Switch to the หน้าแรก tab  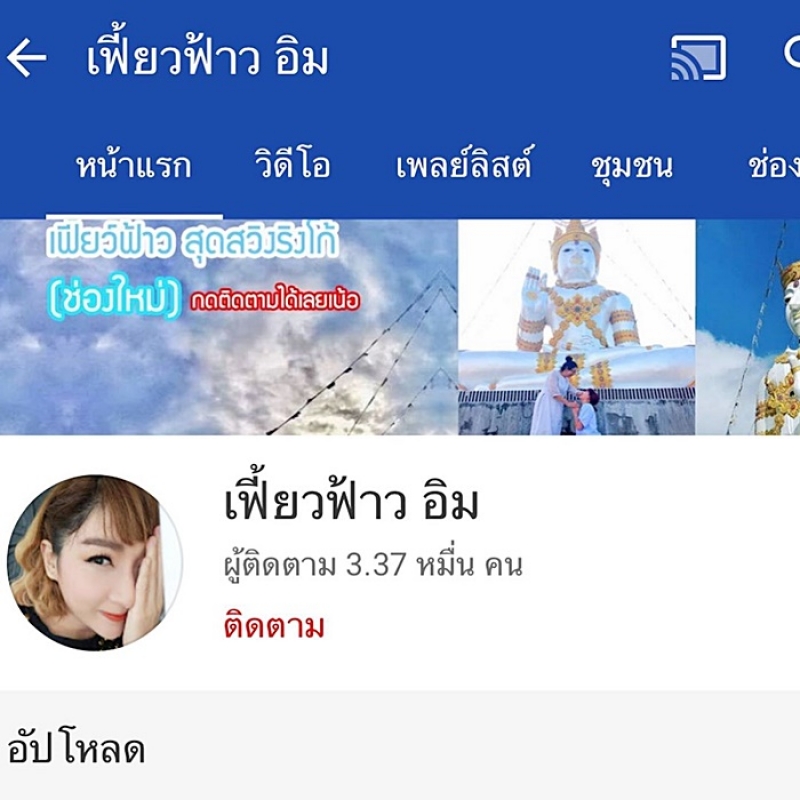(133, 166)
